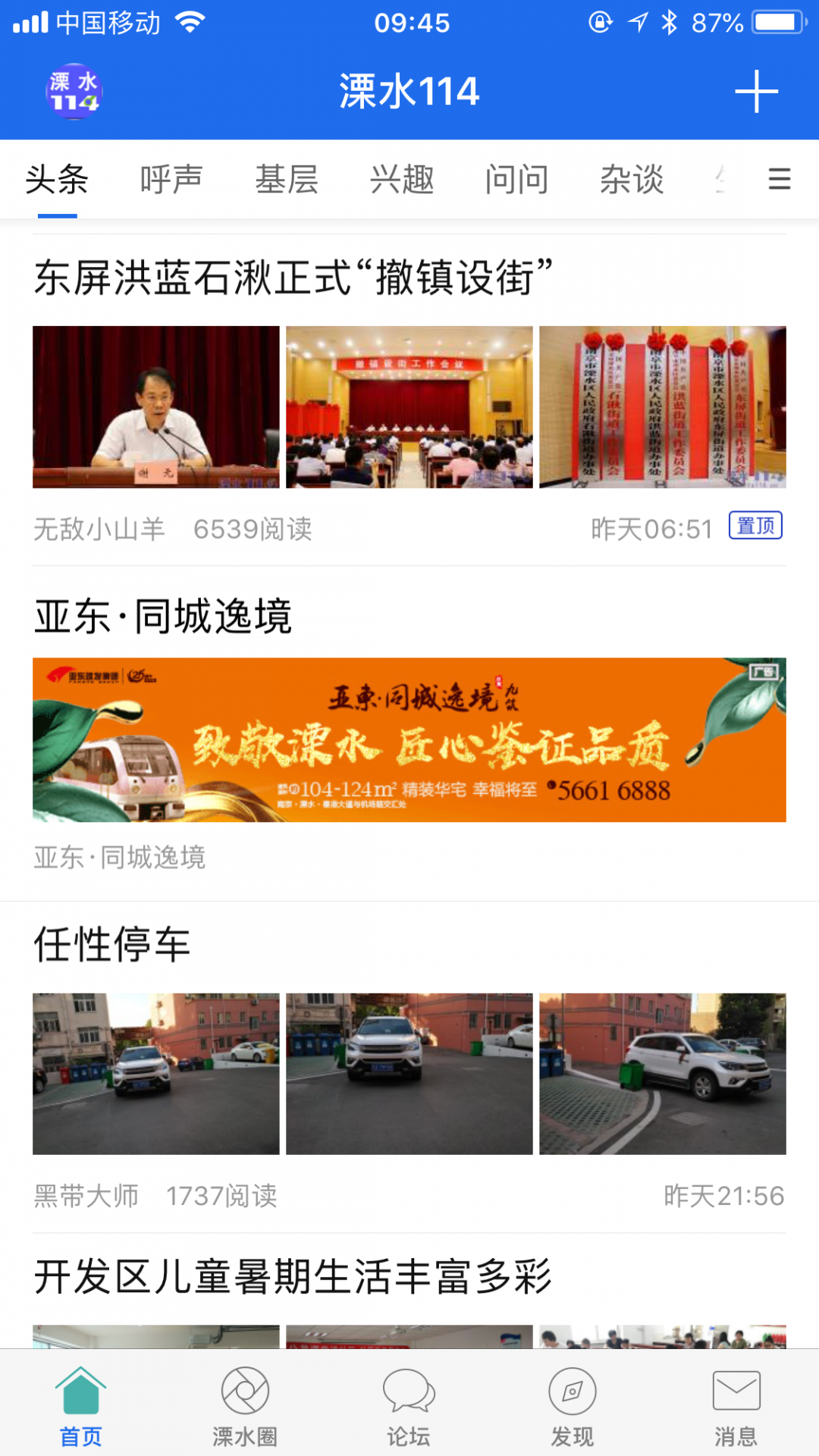This screenshot has width=819, height=1456.
Task: Switch to the 呼声 tab
Action: [172, 180]
